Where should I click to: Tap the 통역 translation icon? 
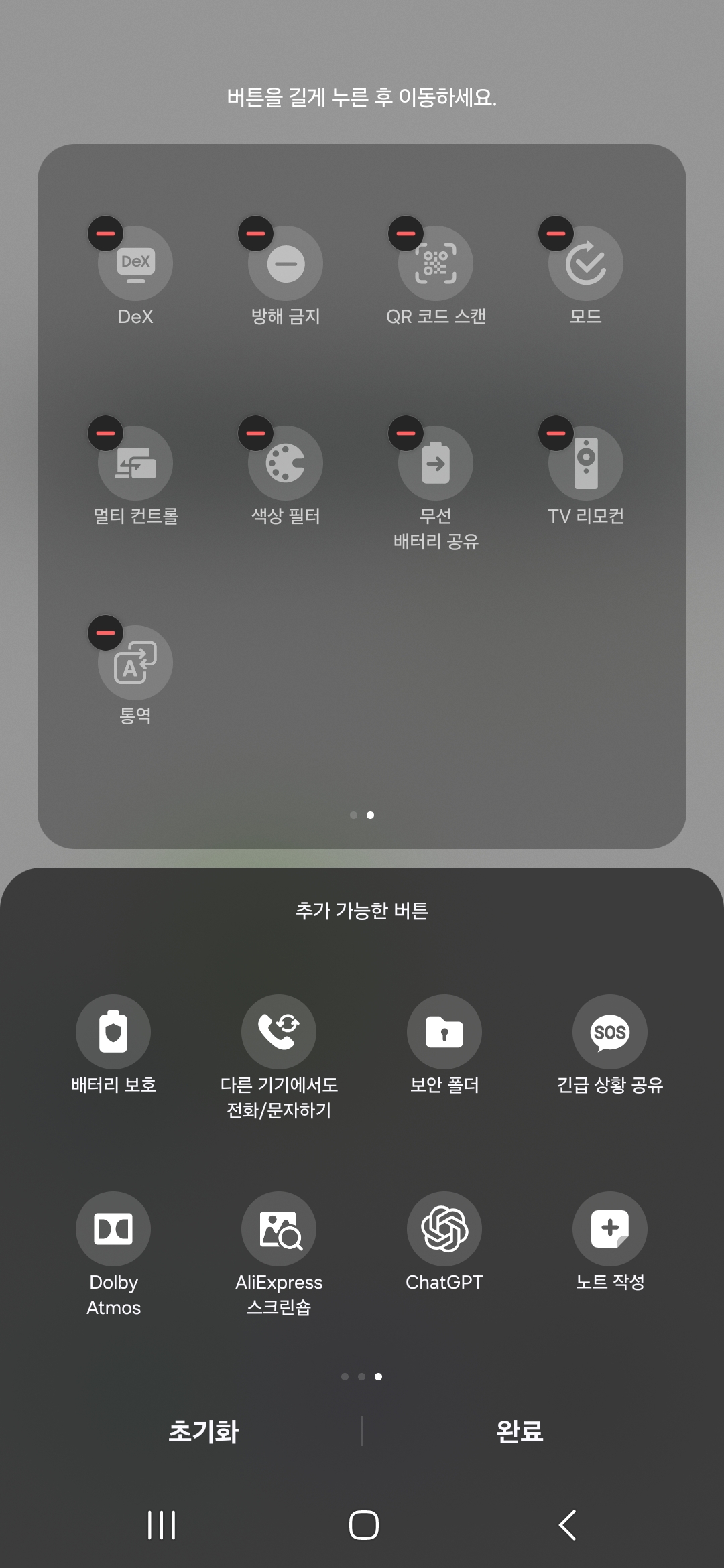[136, 663]
